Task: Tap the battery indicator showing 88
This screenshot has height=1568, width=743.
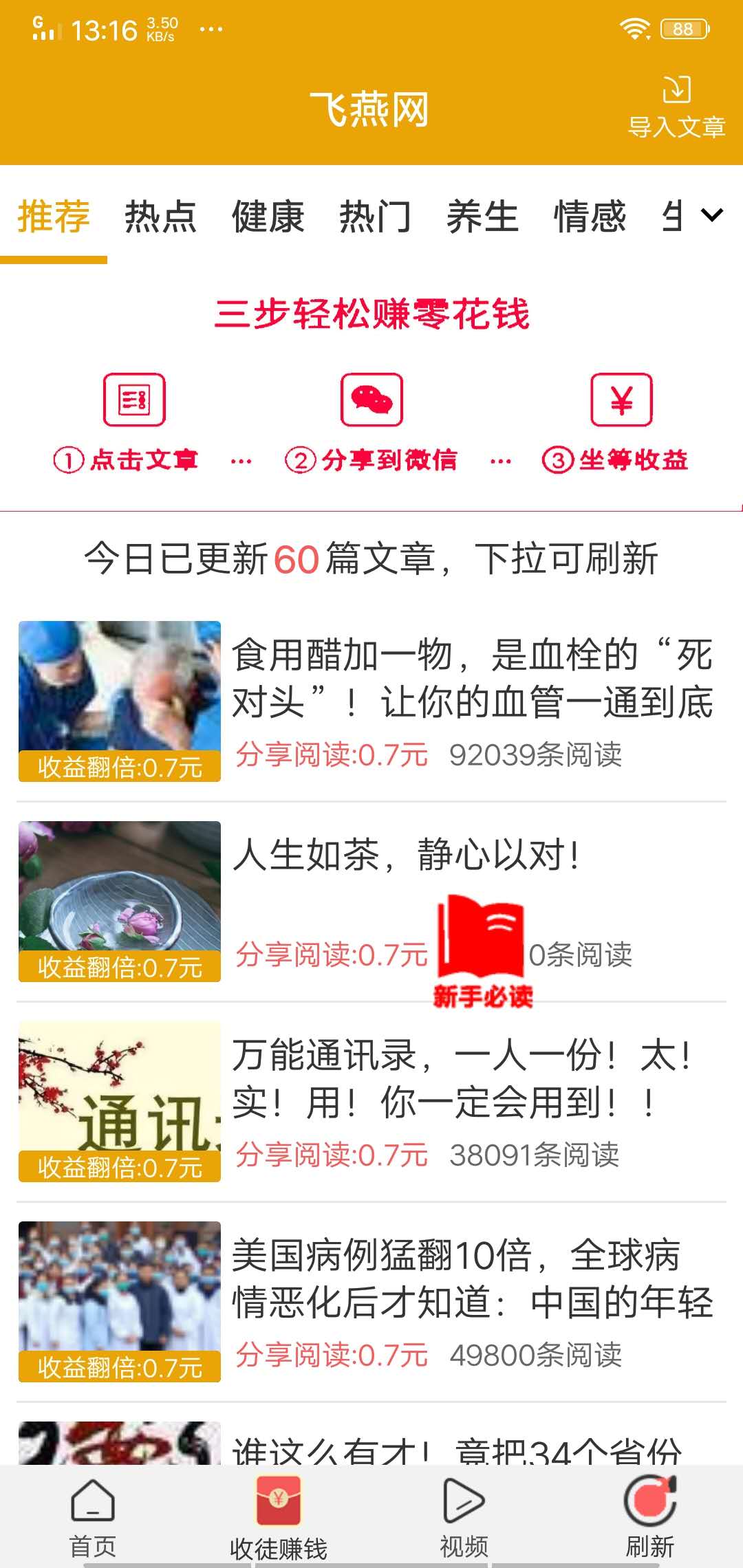Action: pos(682,28)
